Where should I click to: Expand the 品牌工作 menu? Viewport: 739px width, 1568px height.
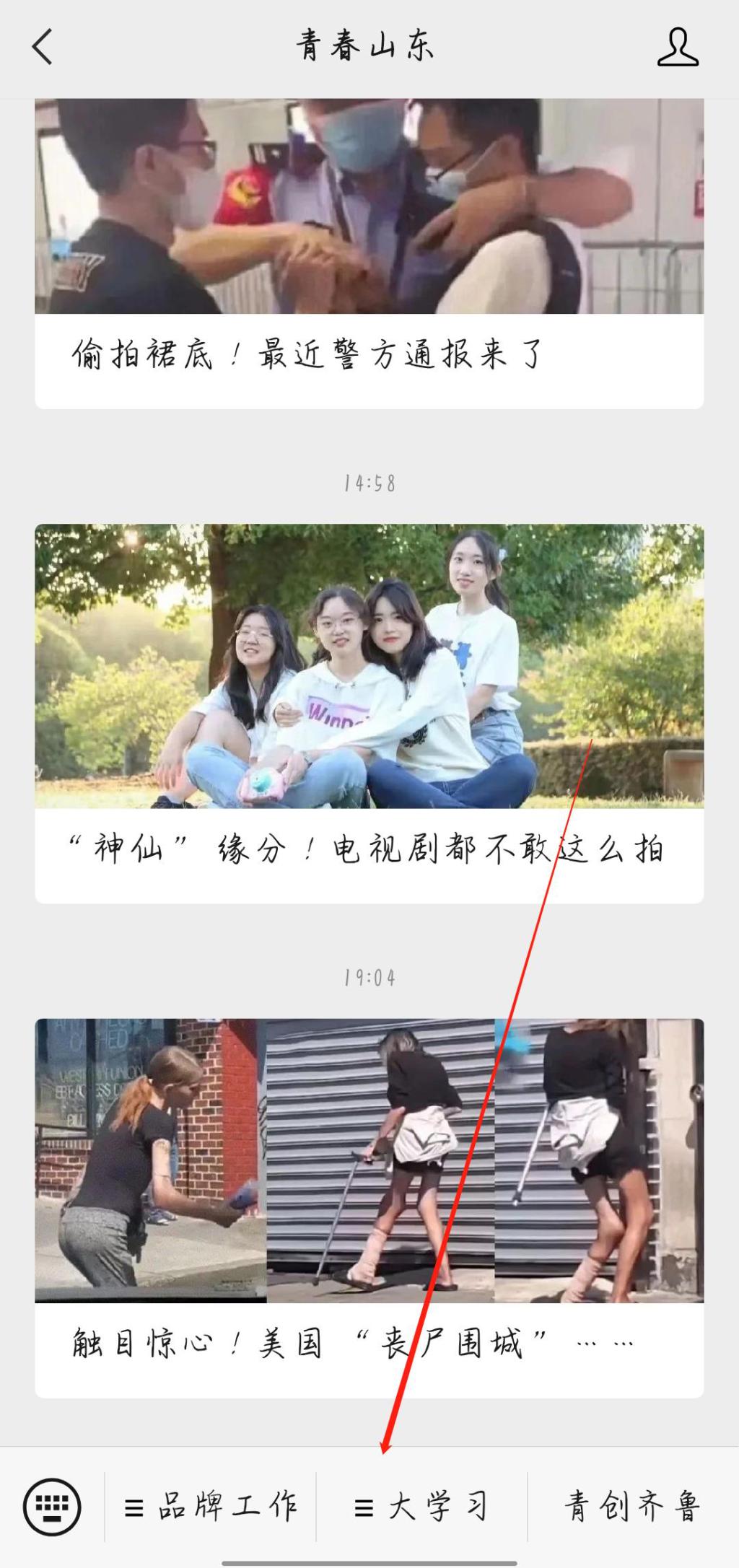tap(211, 1507)
